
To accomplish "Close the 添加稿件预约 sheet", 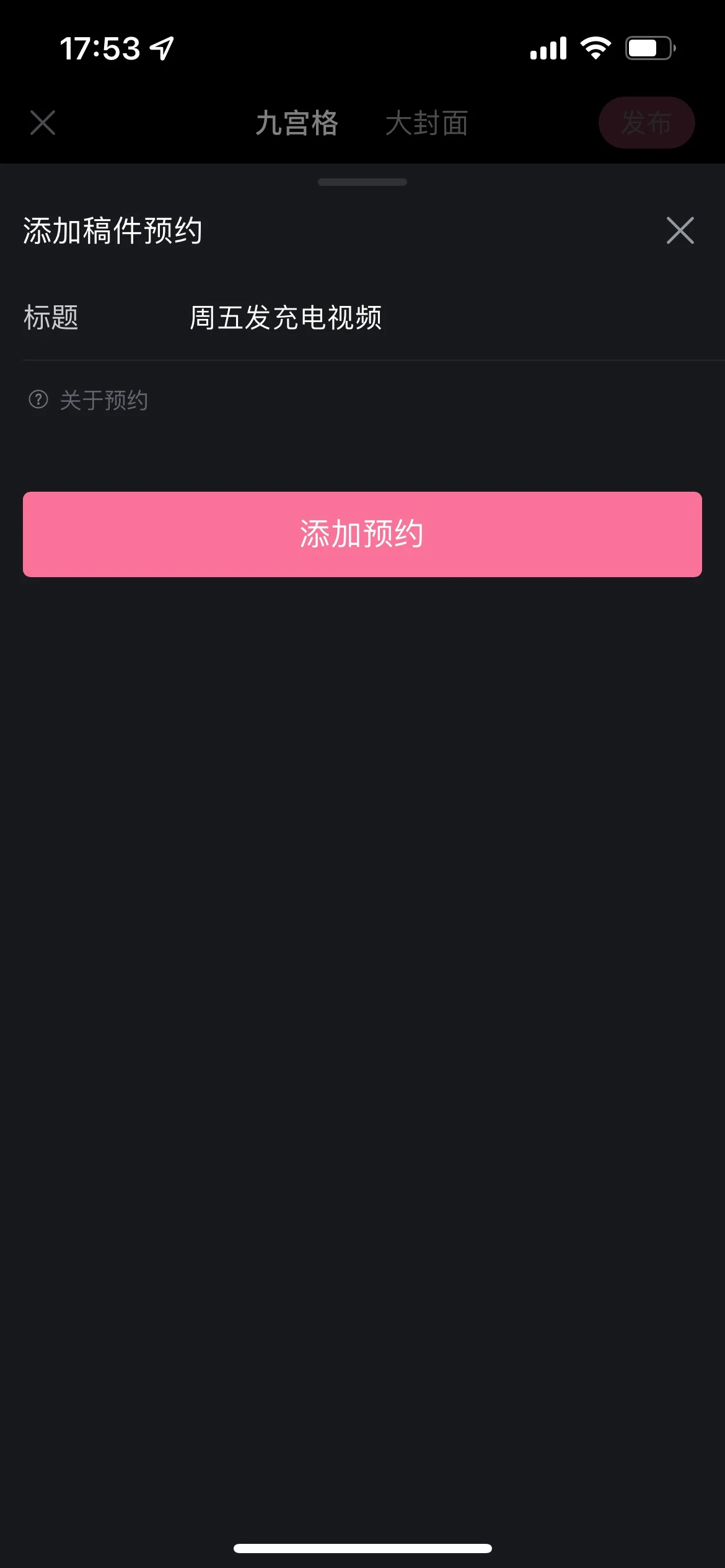I will pos(680,230).
